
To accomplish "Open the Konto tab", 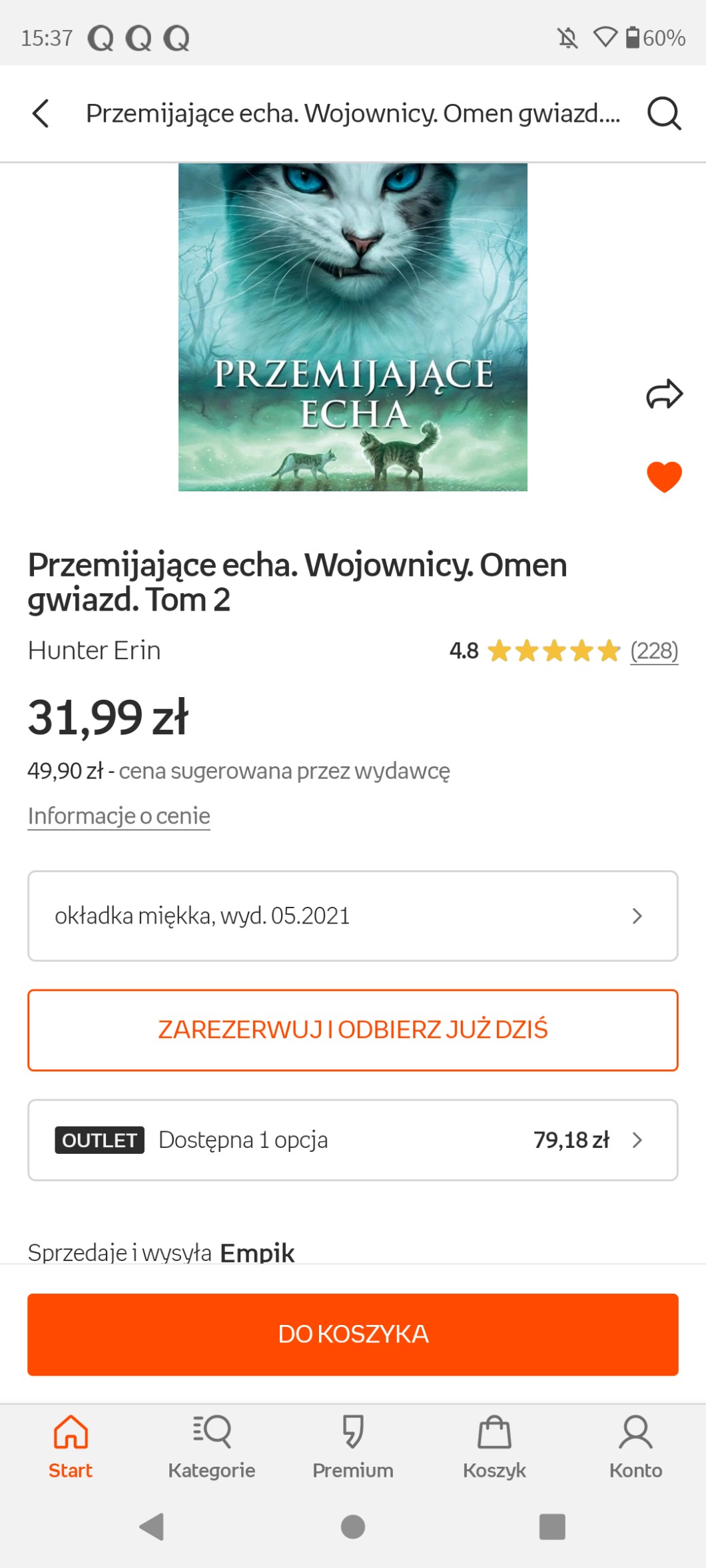I will [x=635, y=1446].
